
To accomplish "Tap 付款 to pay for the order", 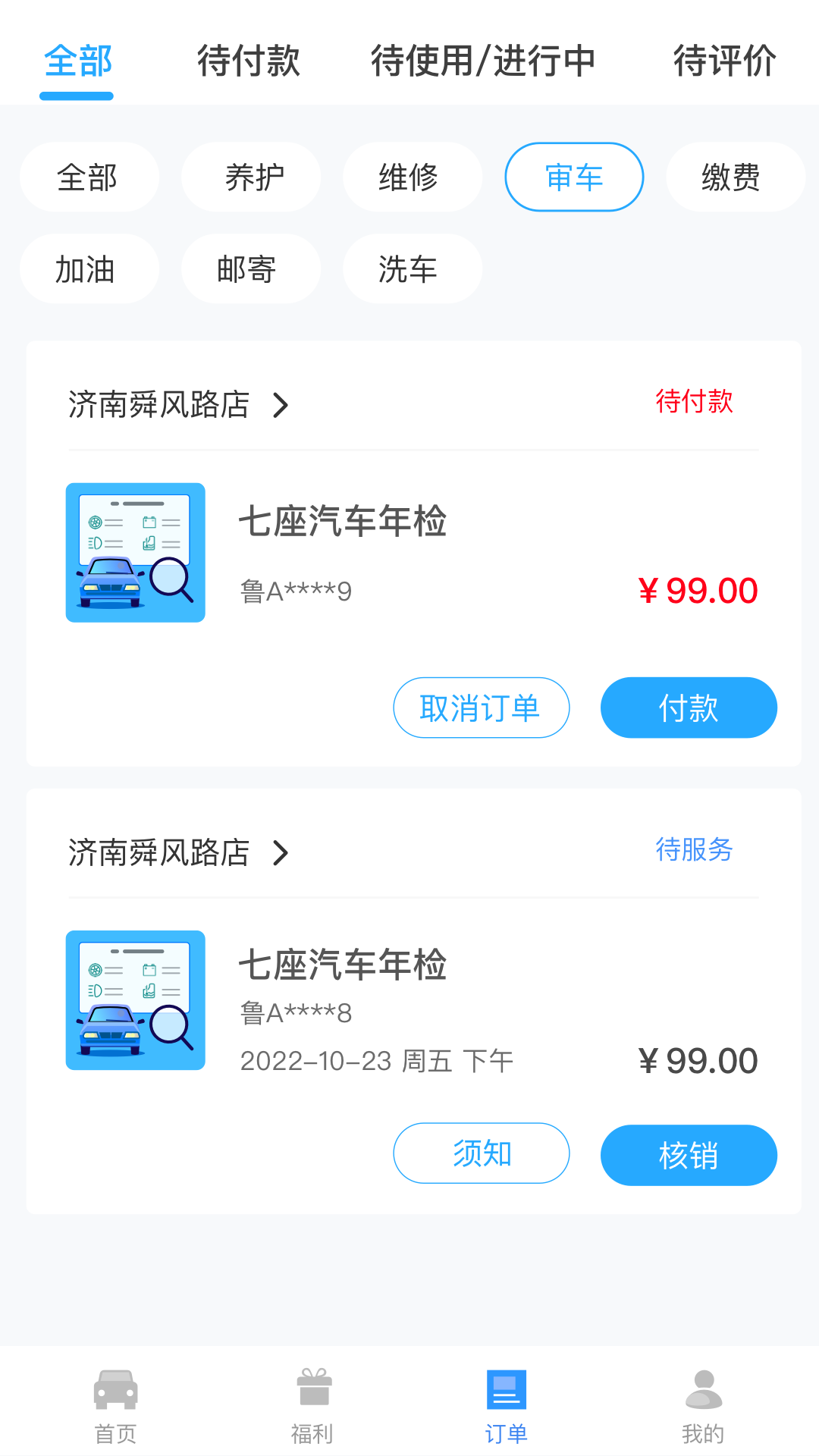I will coord(689,708).
